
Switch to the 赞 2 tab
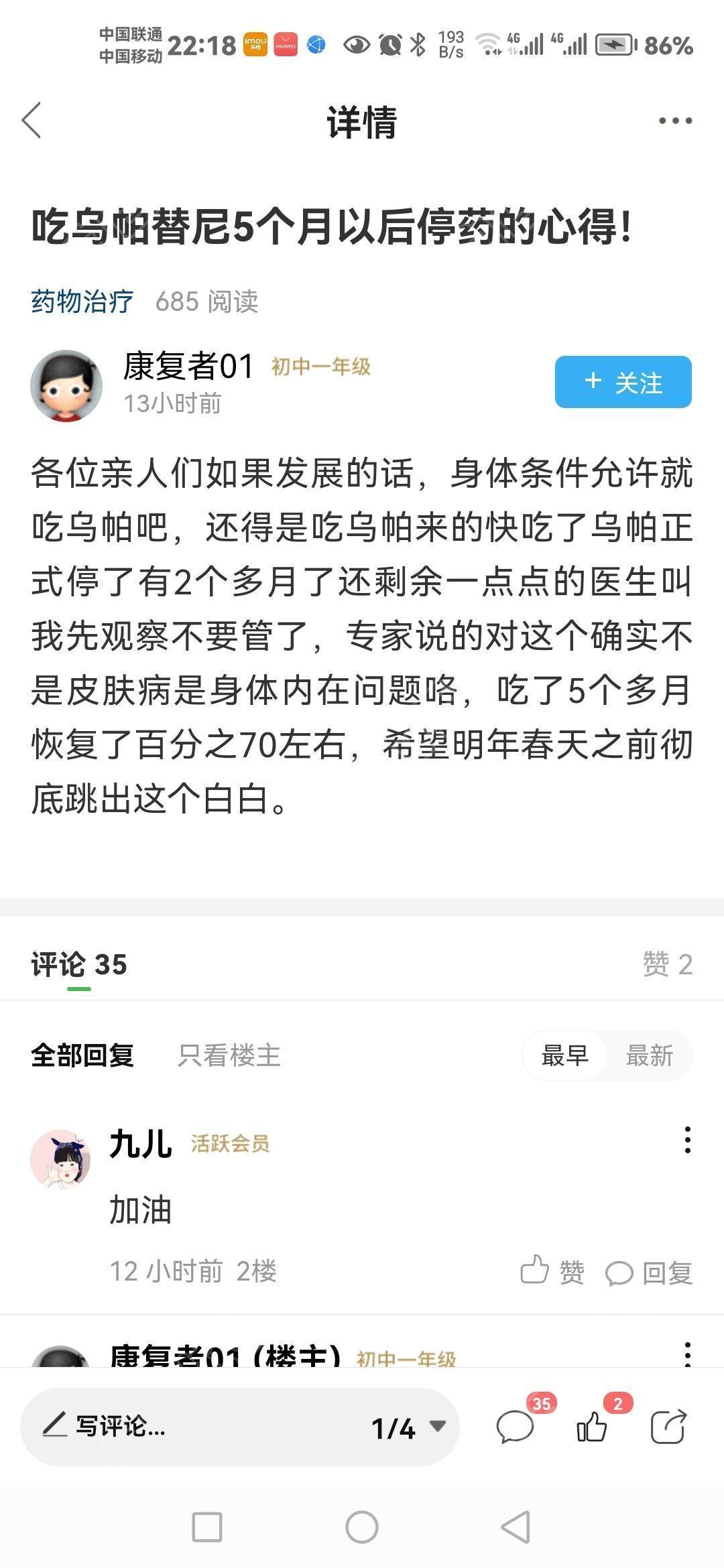tap(667, 965)
